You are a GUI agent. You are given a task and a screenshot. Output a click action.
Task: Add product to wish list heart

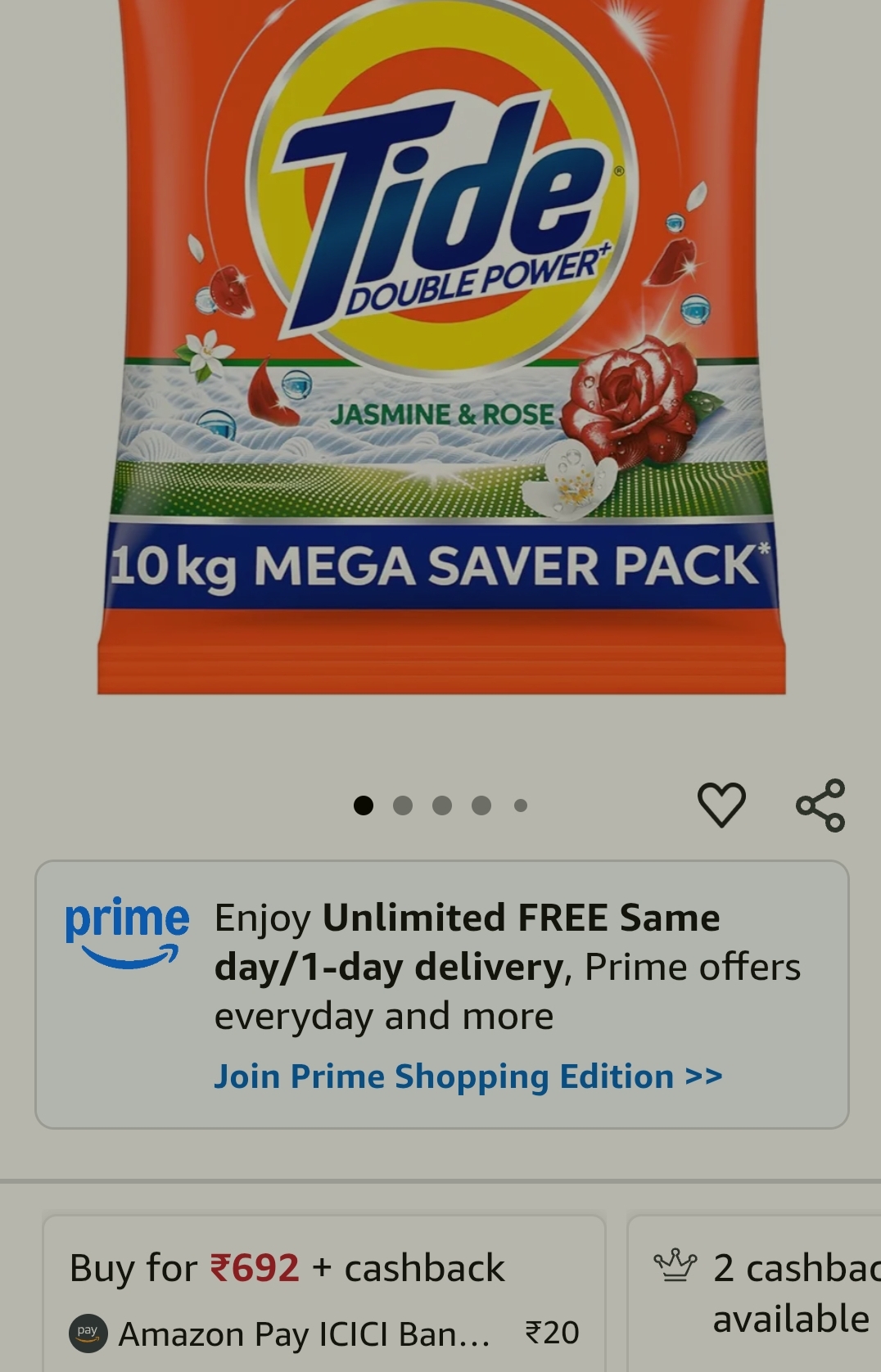(x=721, y=805)
